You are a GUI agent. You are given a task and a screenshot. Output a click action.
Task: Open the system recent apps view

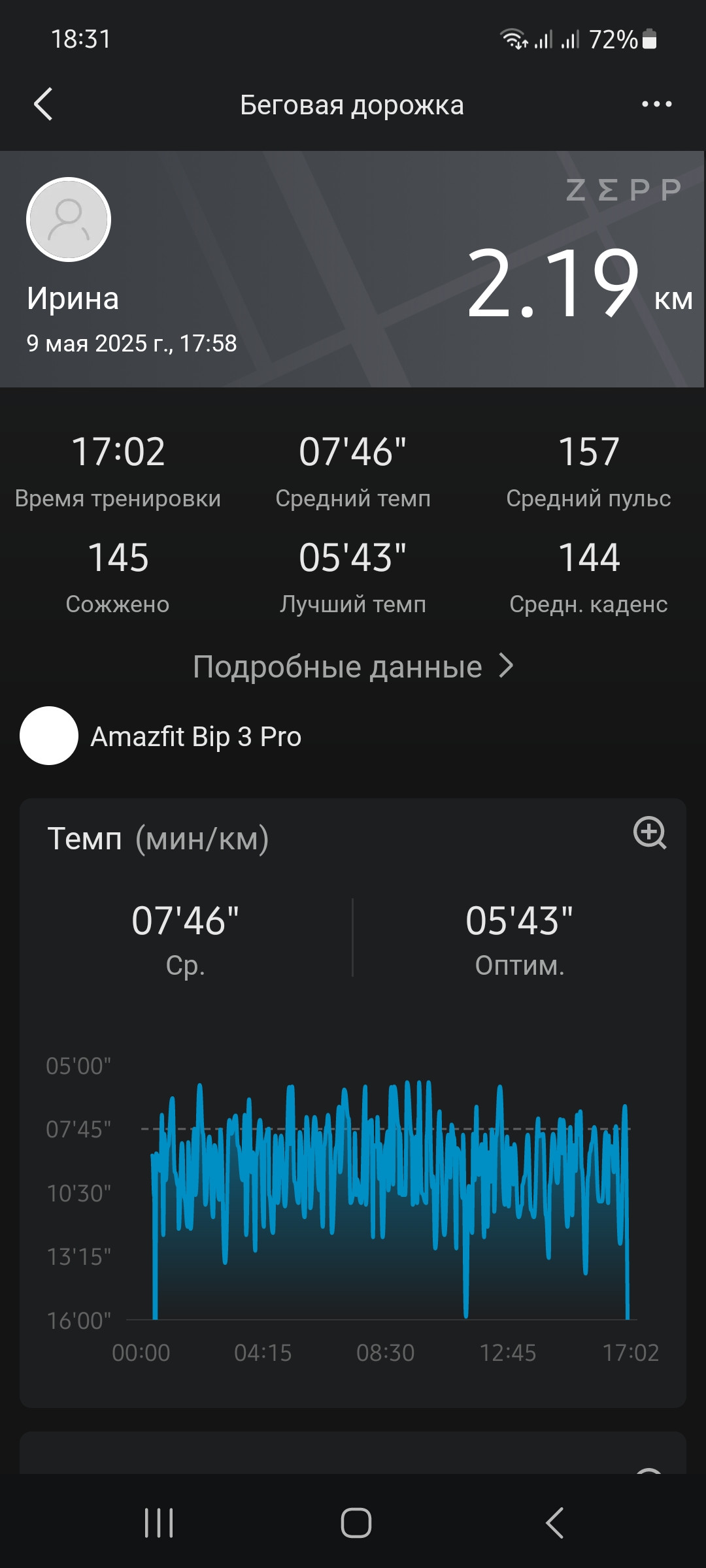coord(159,1523)
